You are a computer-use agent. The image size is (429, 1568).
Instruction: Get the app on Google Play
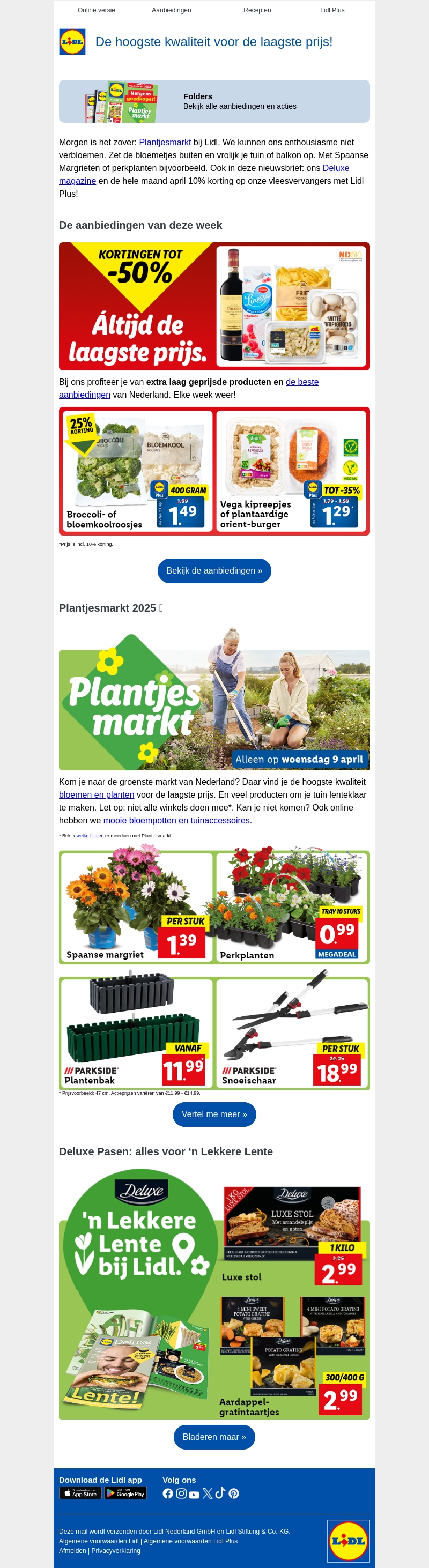pyautogui.click(x=125, y=1493)
